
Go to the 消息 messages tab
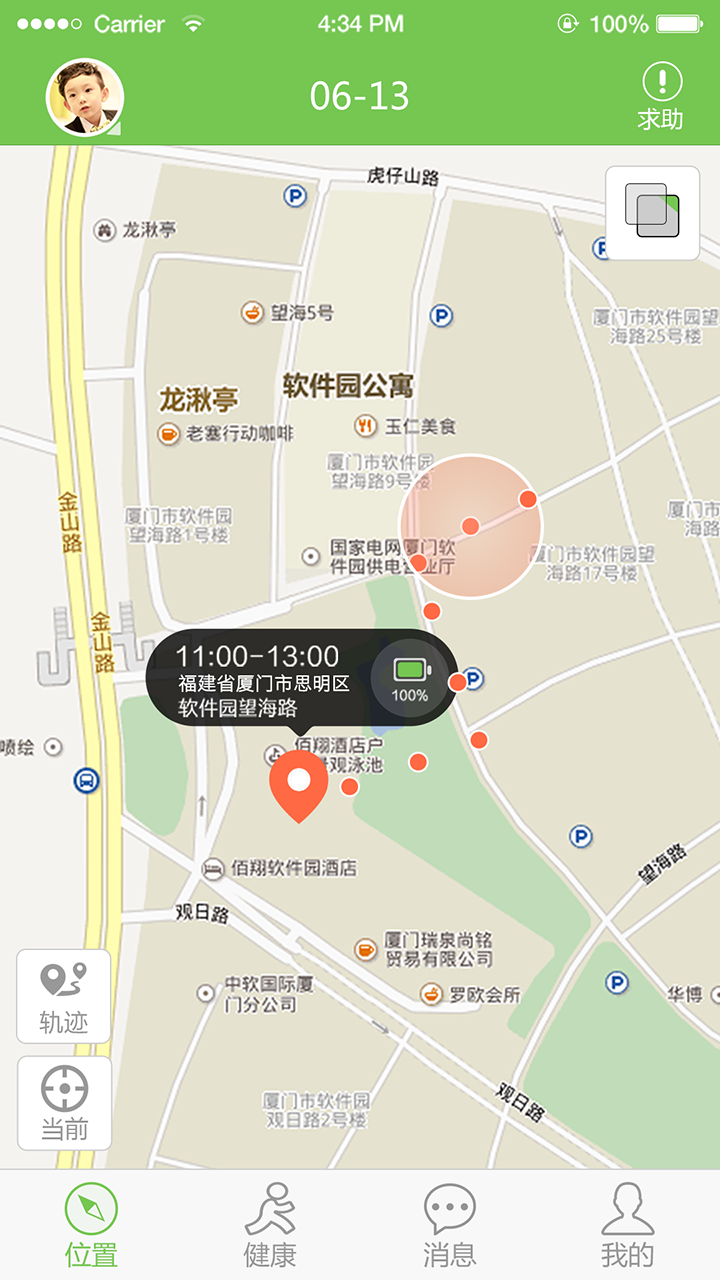tap(449, 1225)
